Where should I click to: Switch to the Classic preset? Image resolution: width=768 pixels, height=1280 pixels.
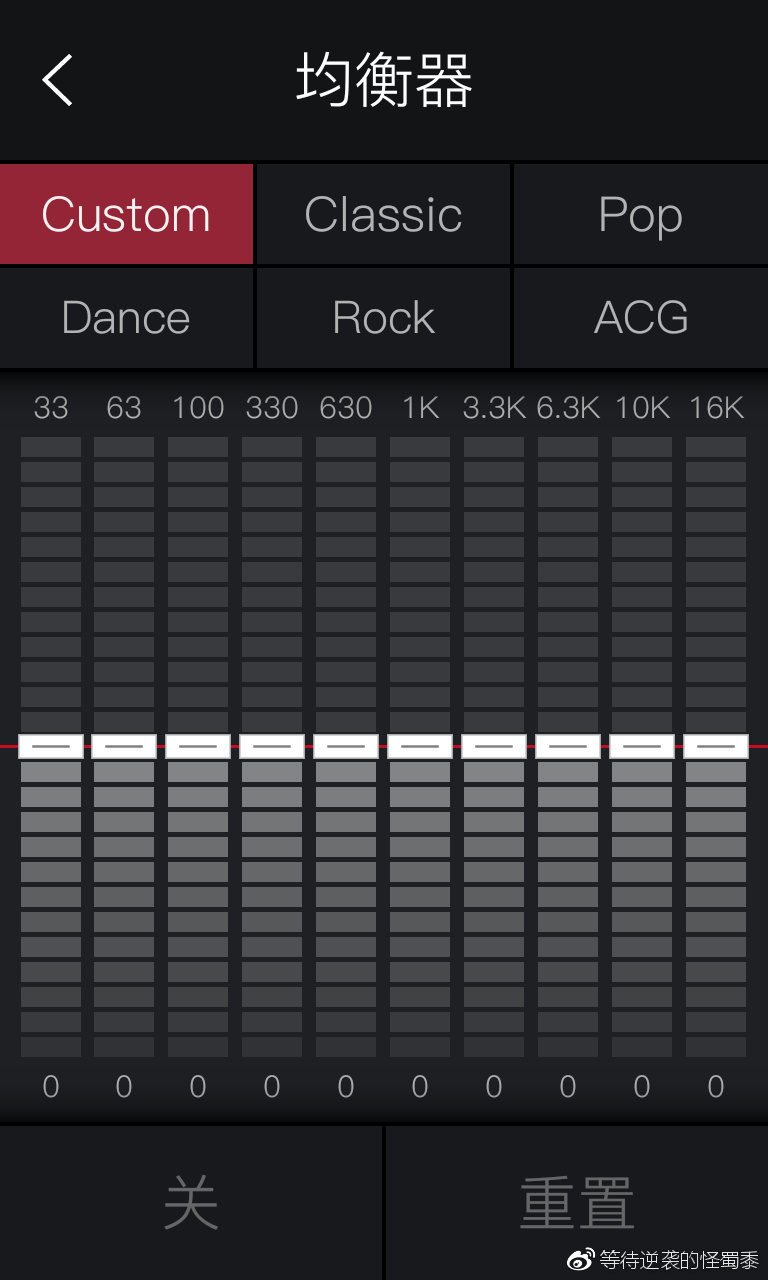click(x=384, y=214)
